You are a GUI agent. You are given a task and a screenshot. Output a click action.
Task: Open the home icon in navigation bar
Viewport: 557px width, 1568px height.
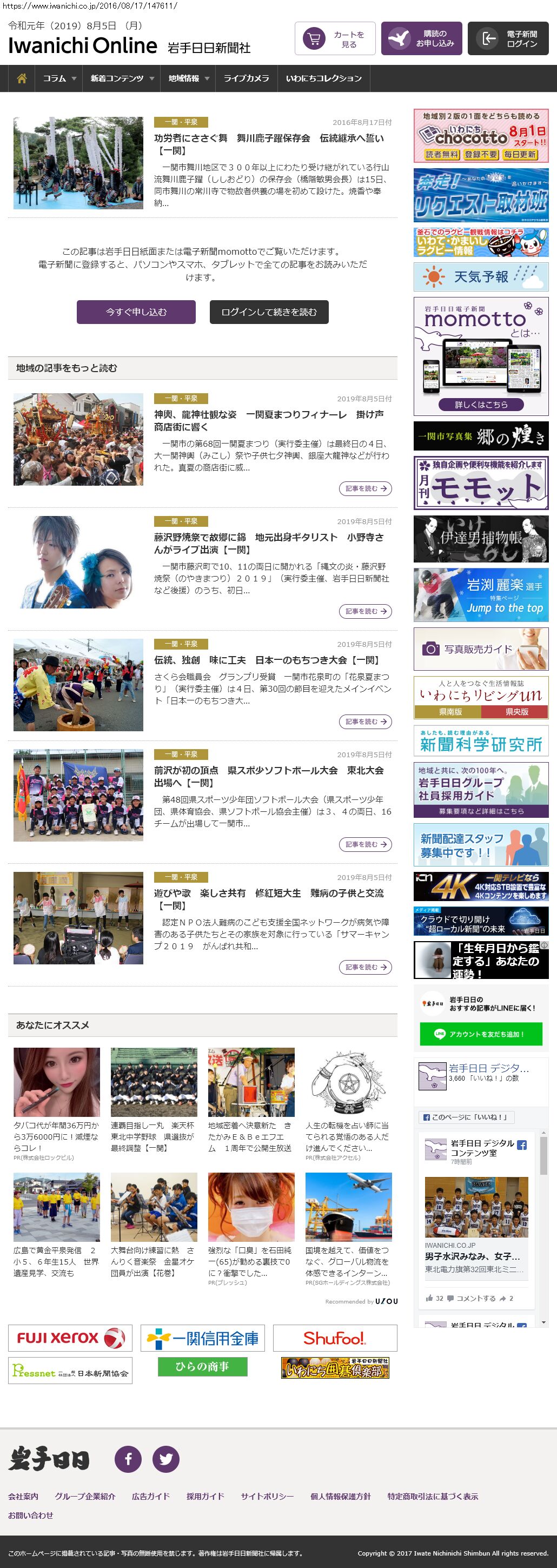pyautogui.click(x=21, y=78)
